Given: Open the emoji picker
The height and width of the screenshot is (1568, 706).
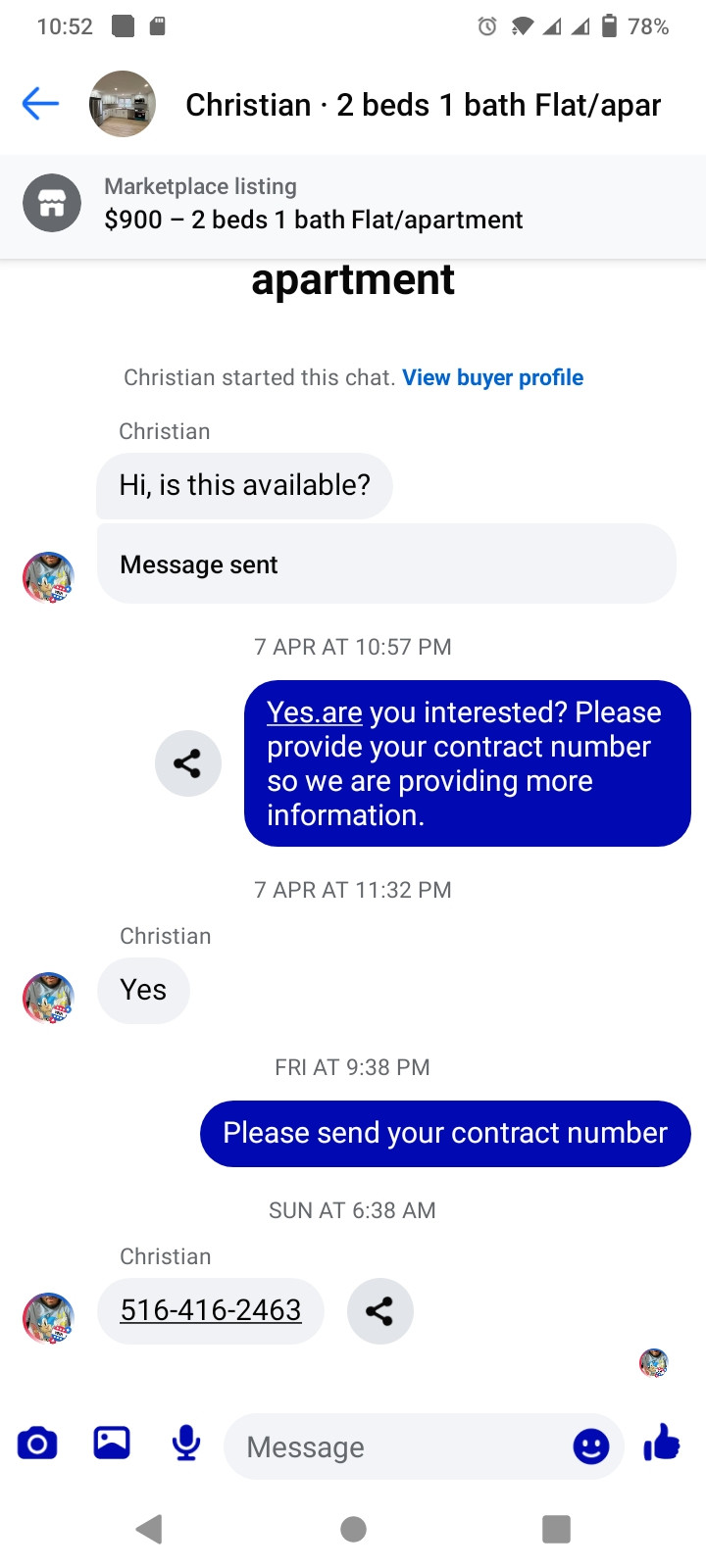Looking at the screenshot, I should click(x=590, y=1446).
